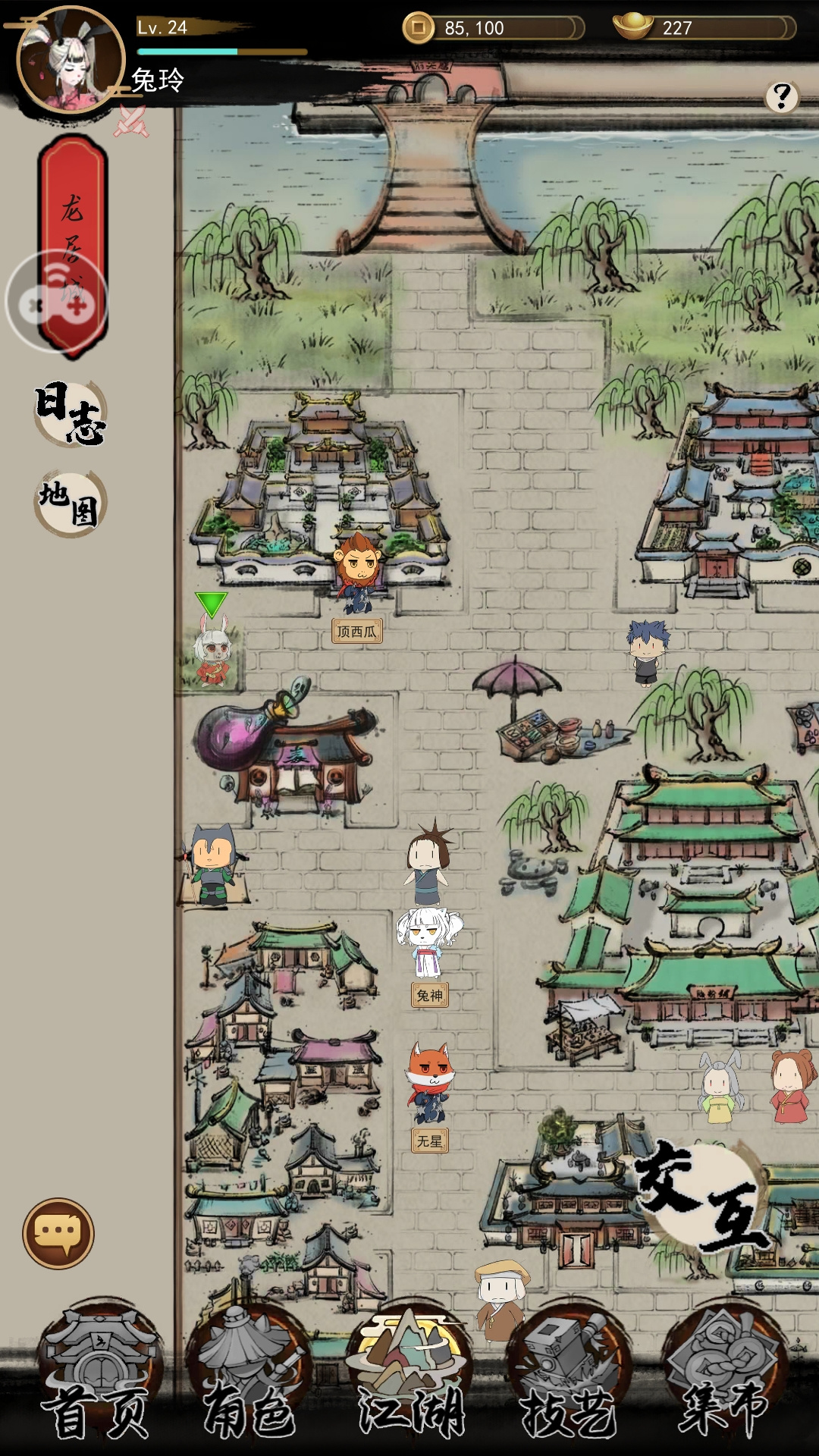819x1456 pixels.
Task: Tap the floating gamepad overlay icon
Action: pos(57,302)
